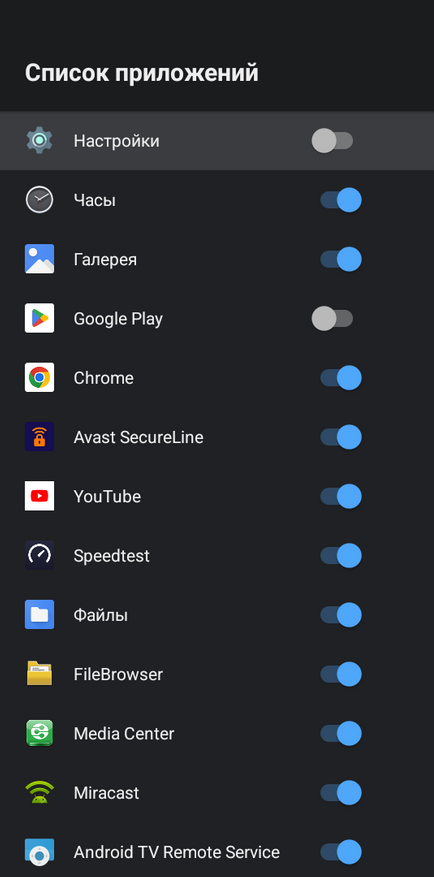Screen dimensions: 434x877
Task: Disable the Галерея toggle
Action: click(x=341, y=260)
